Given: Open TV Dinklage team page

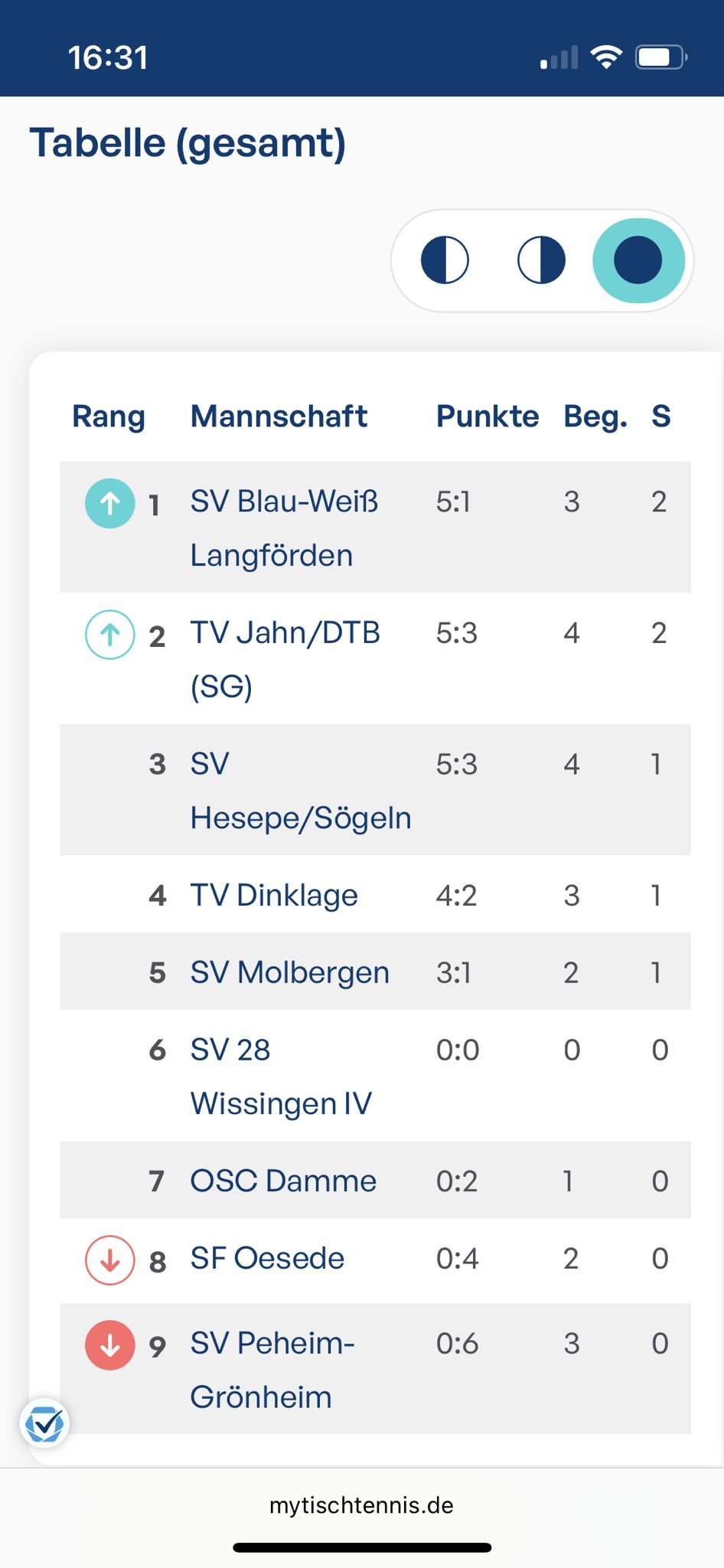Looking at the screenshot, I should click(x=274, y=895).
